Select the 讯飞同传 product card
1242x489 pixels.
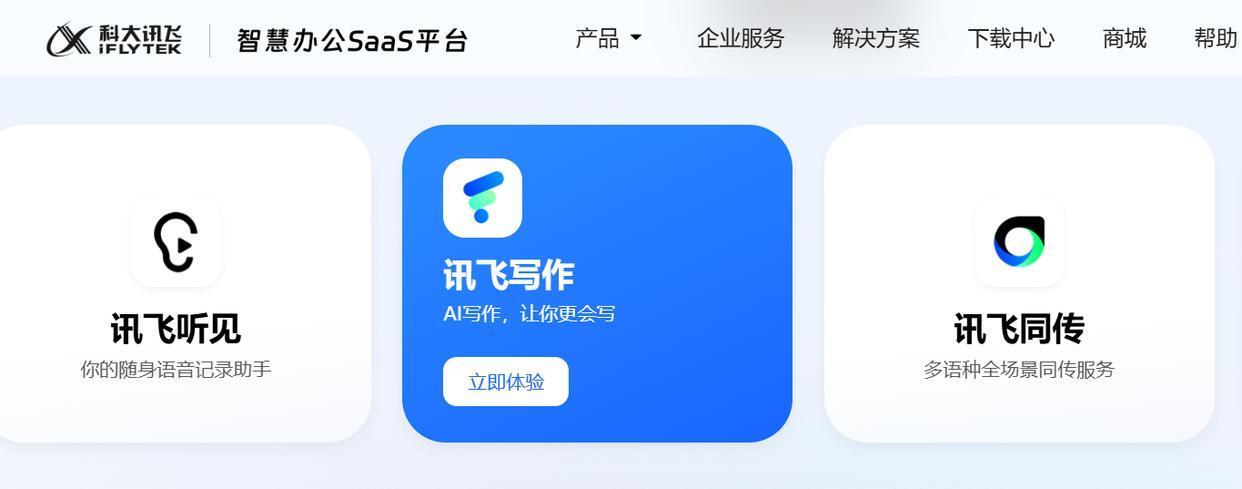pos(1018,285)
